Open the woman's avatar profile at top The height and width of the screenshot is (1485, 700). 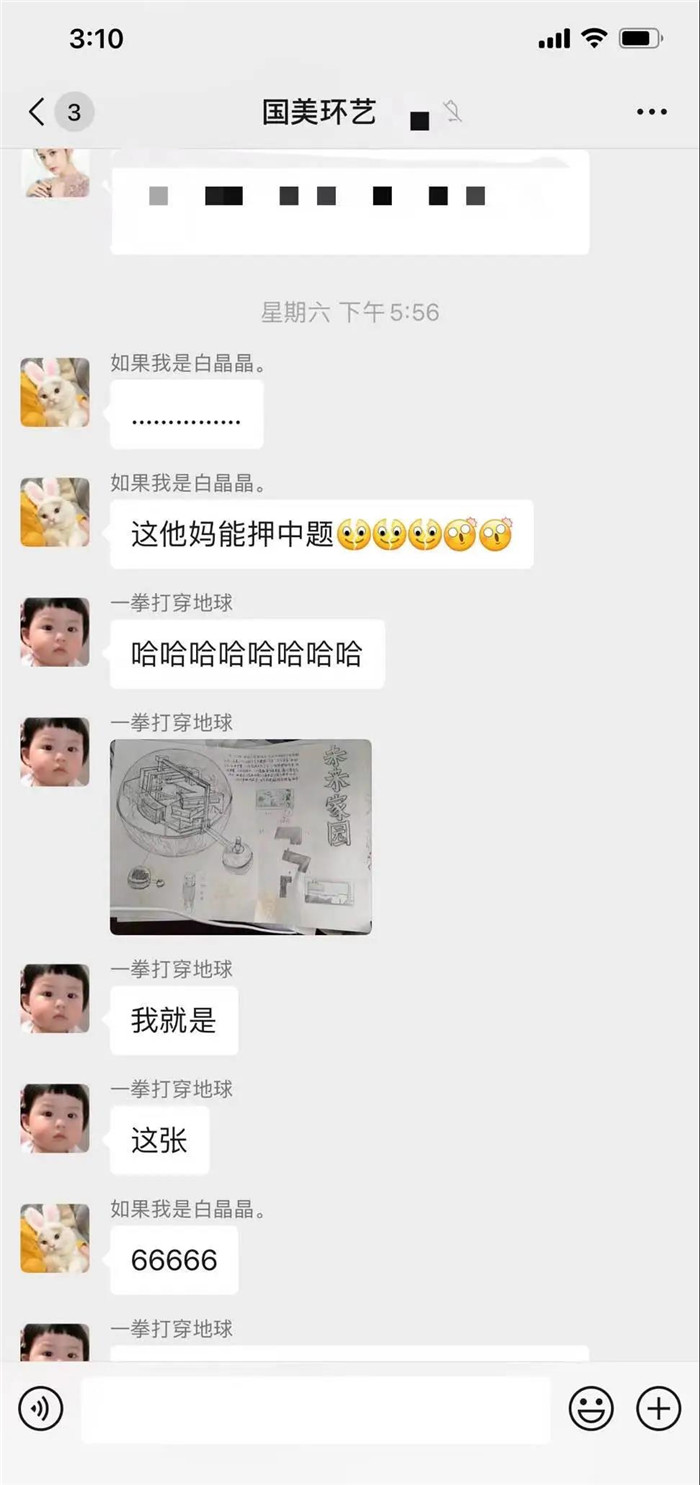[55, 172]
